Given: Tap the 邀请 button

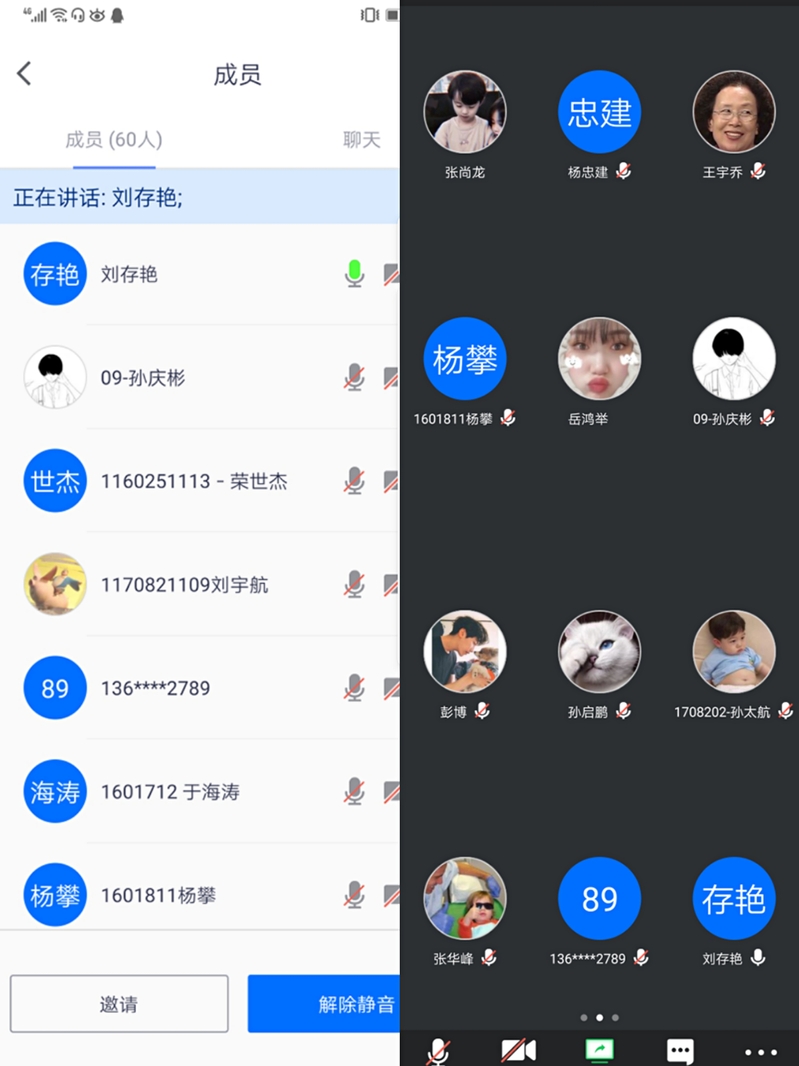Looking at the screenshot, I should [x=119, y=1003].
